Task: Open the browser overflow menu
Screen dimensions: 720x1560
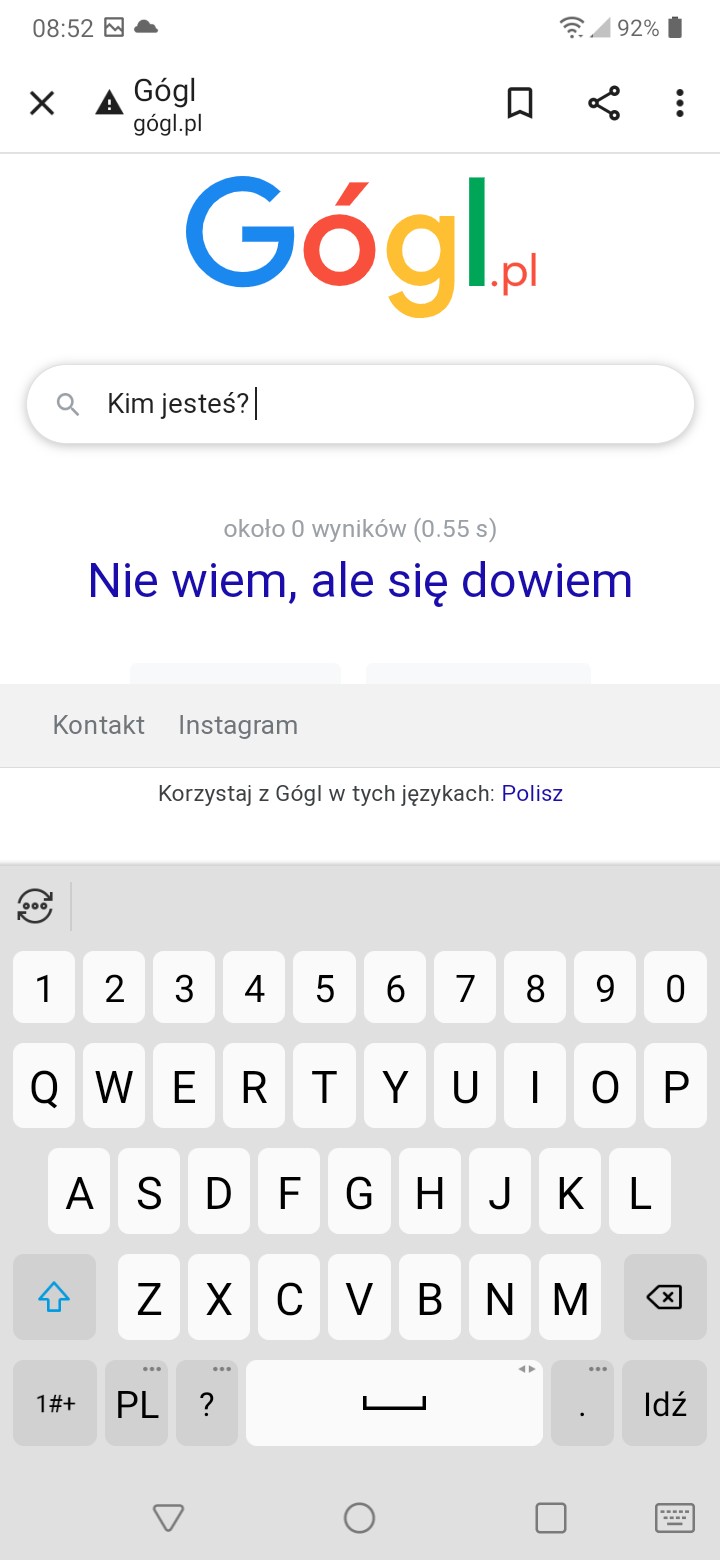Action: [680, 103]
